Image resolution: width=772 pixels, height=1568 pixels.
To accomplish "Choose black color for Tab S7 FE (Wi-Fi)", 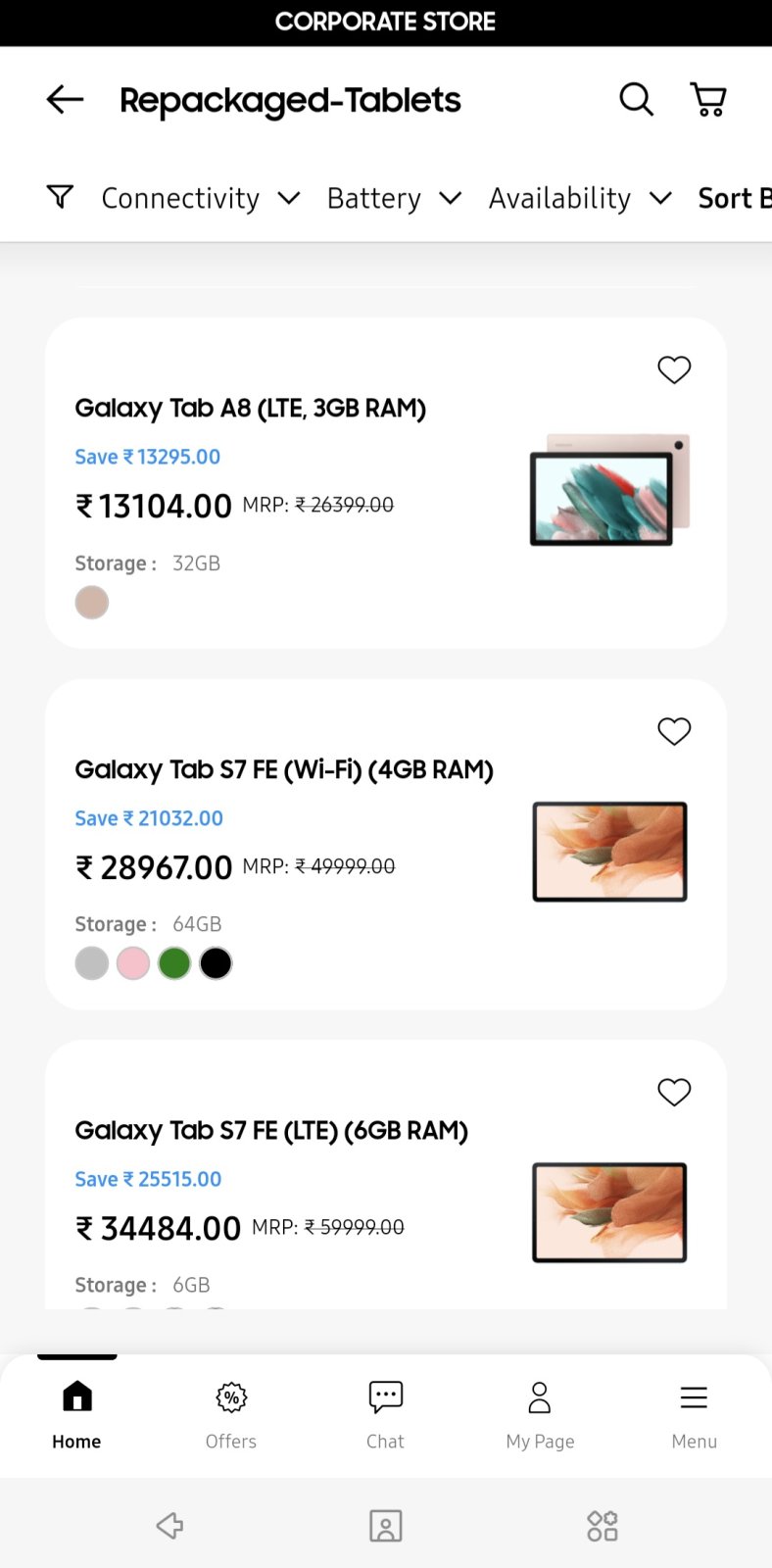I will tap(216, 963).
